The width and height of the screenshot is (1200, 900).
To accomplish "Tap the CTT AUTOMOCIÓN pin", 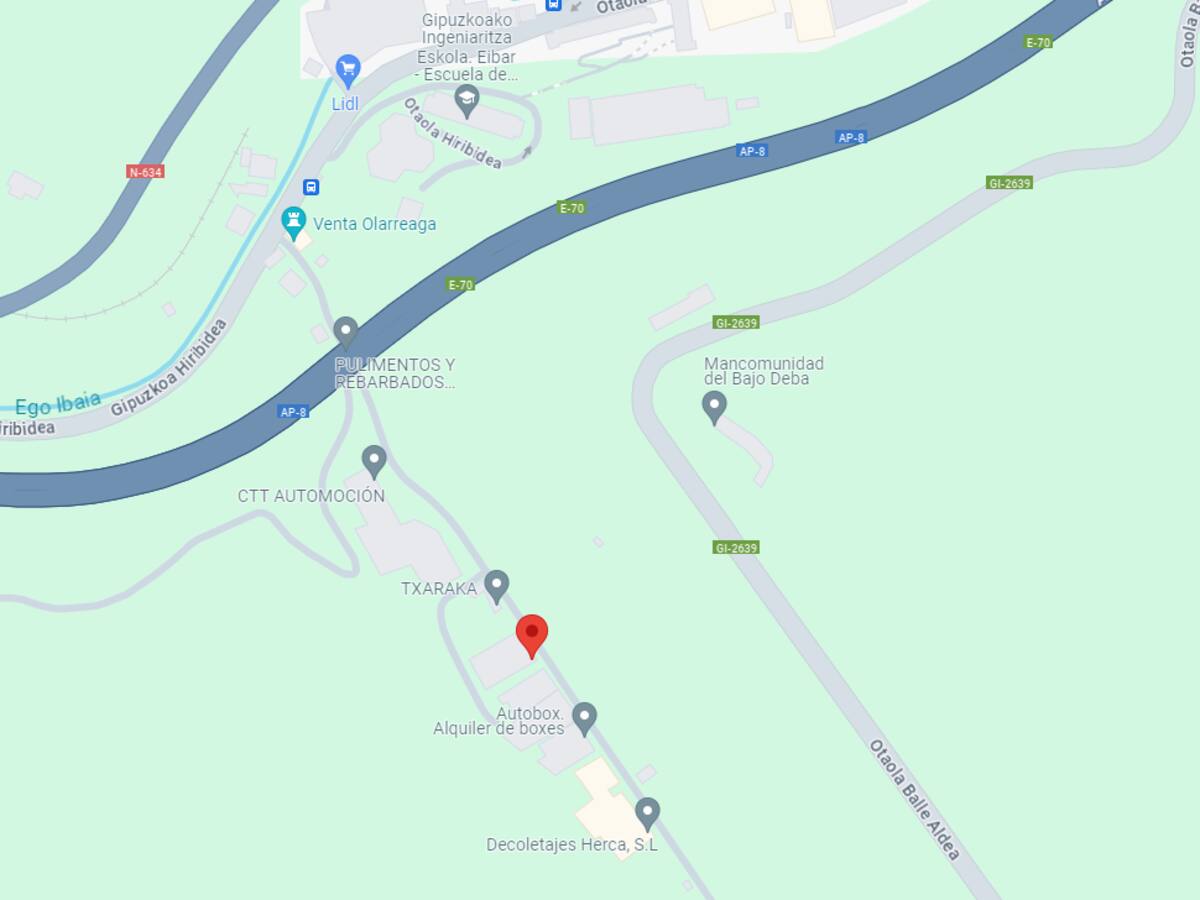I will (x=374, y=459).
